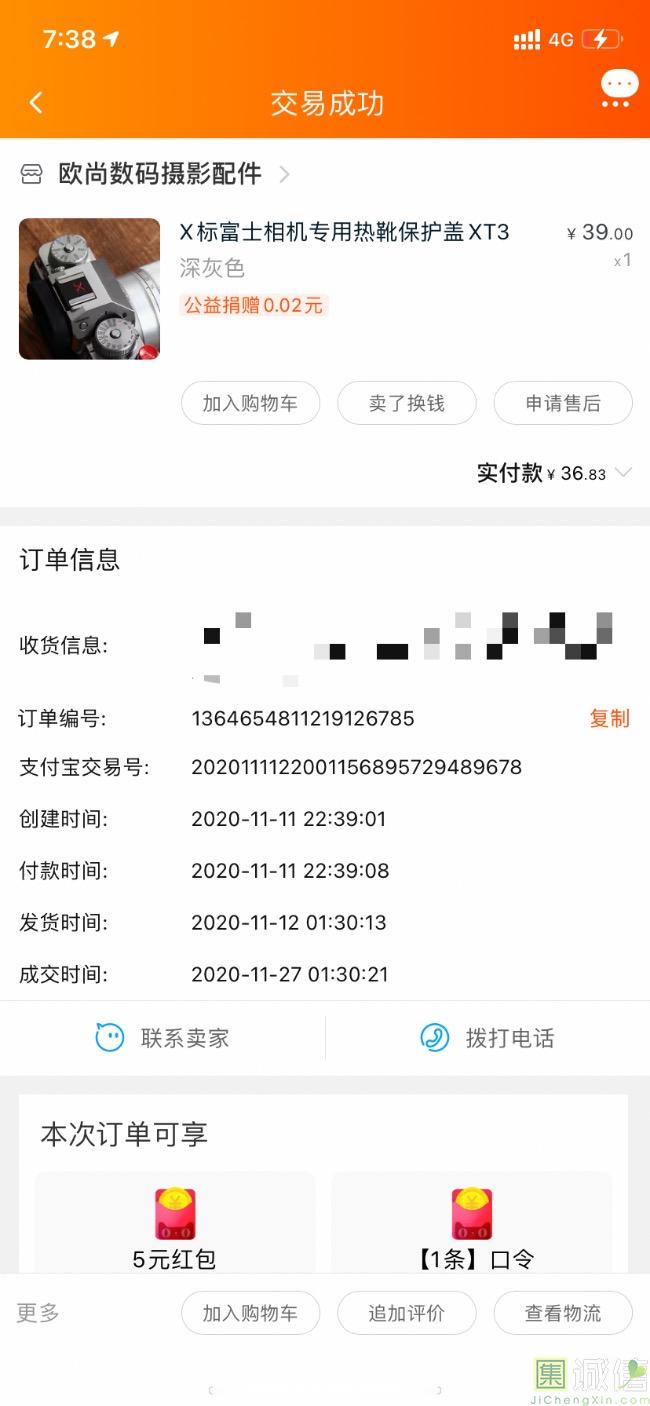The image size is (650, 1406).
Task: Add a follow-up review with 追加评价
Action: (x=406, y=1313)
